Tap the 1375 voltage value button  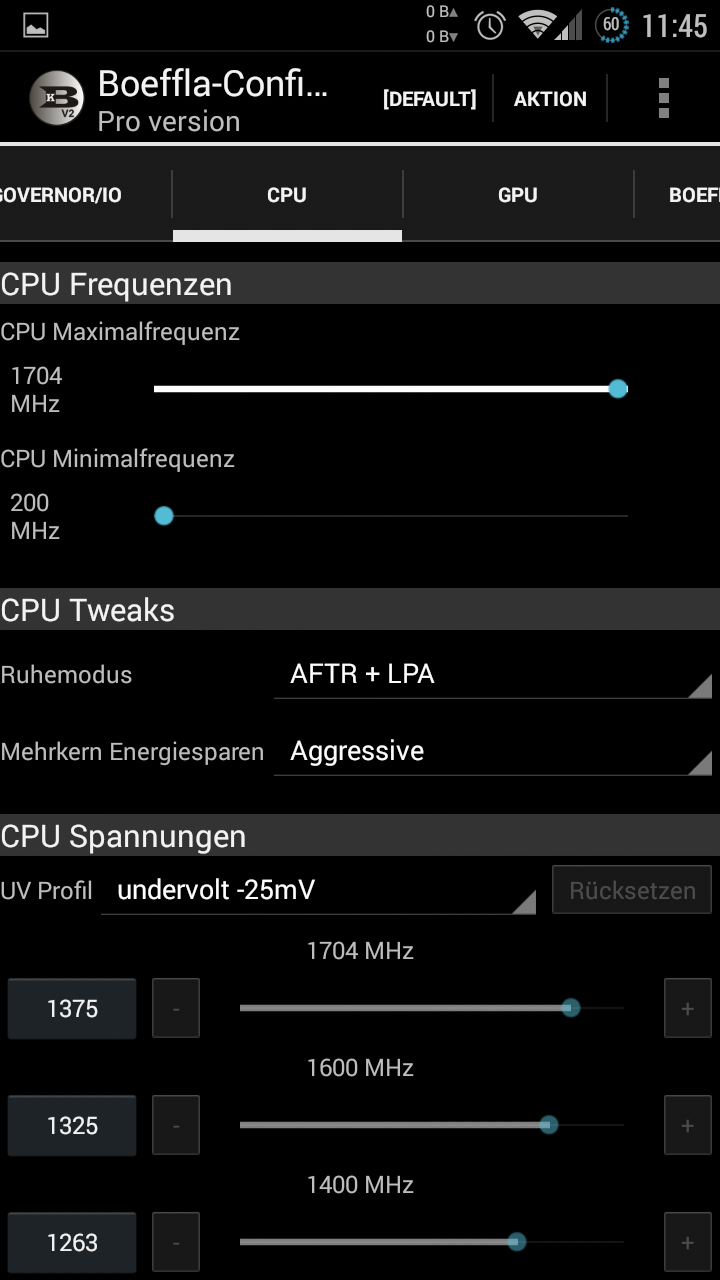point(72,1009)
